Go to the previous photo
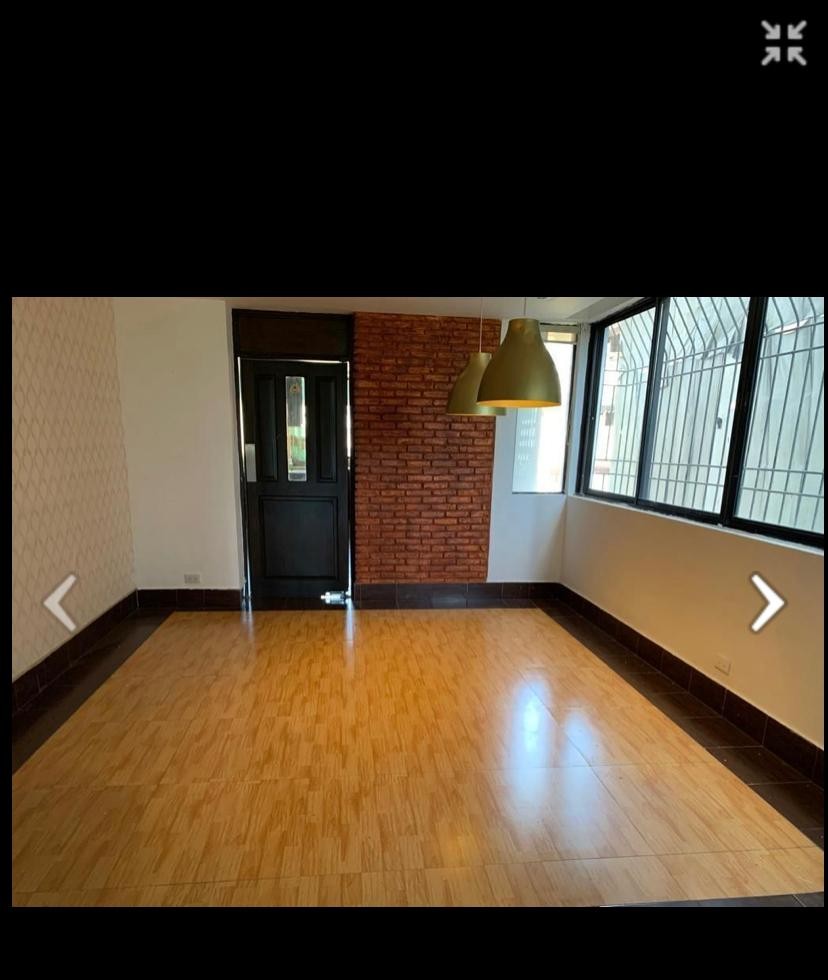 pos(60,602)
